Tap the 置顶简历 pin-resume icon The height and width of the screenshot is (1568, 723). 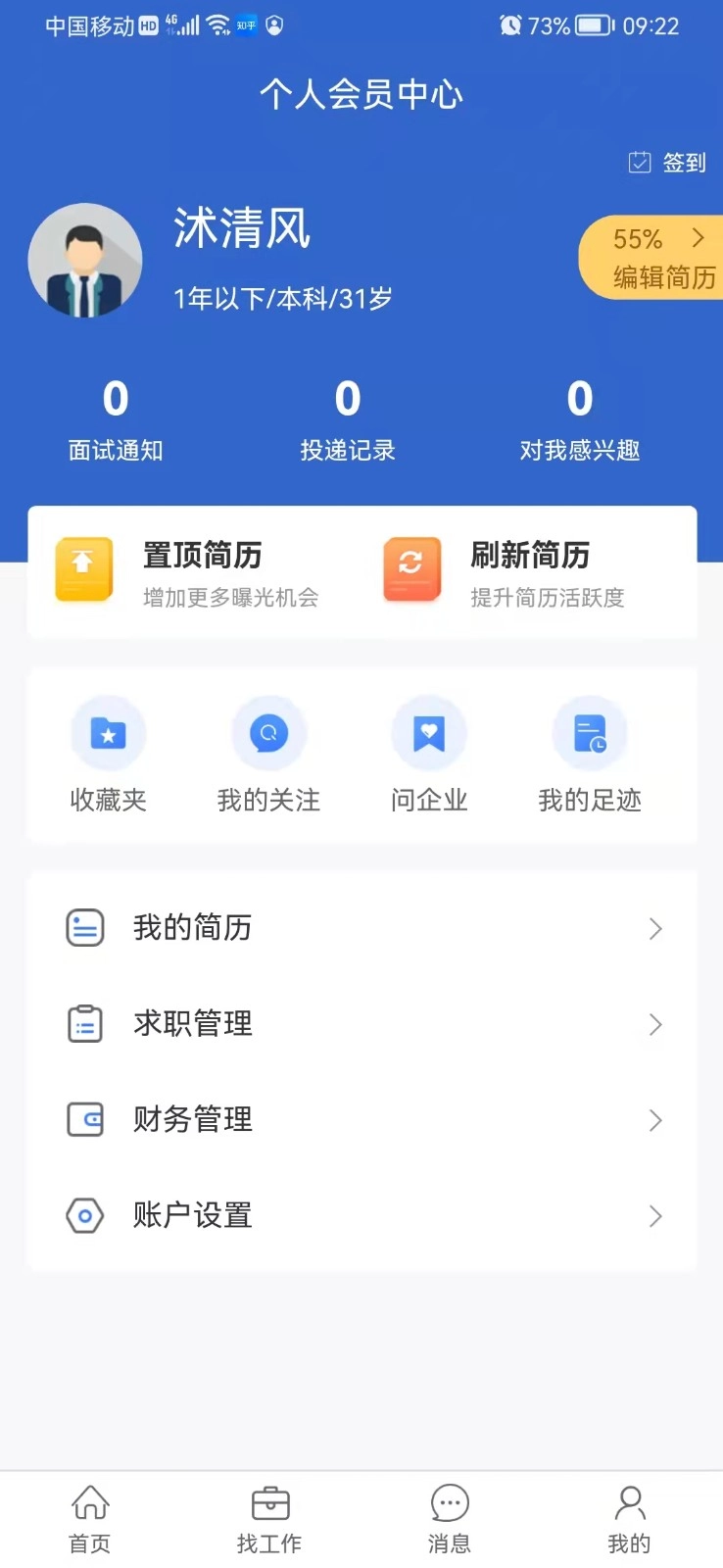pos(83,569)
